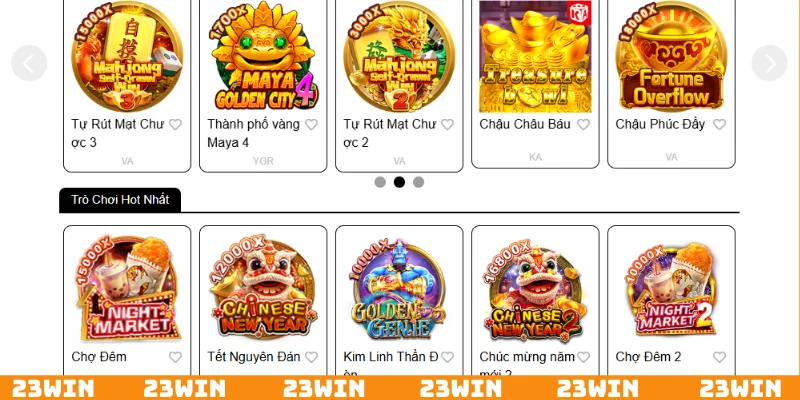This screenshot has height=400, width=800.
Task: Jump to the third carousel page dot
Action: [418, 182]
